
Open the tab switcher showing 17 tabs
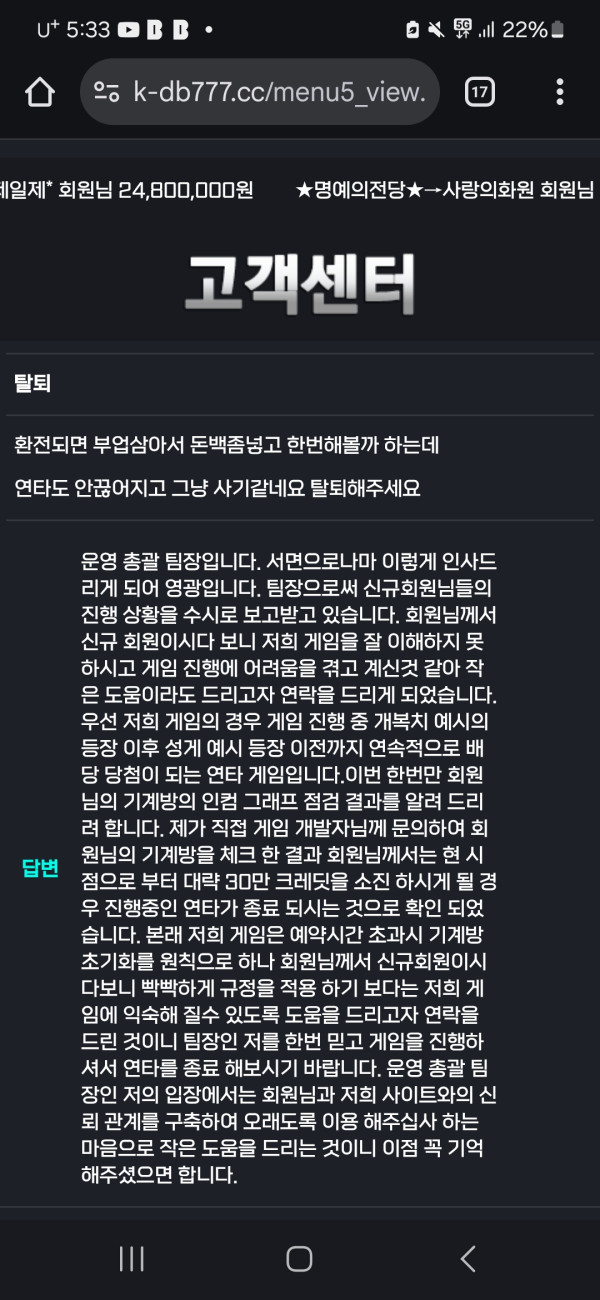pyautogui.click(x=480, y=92)
